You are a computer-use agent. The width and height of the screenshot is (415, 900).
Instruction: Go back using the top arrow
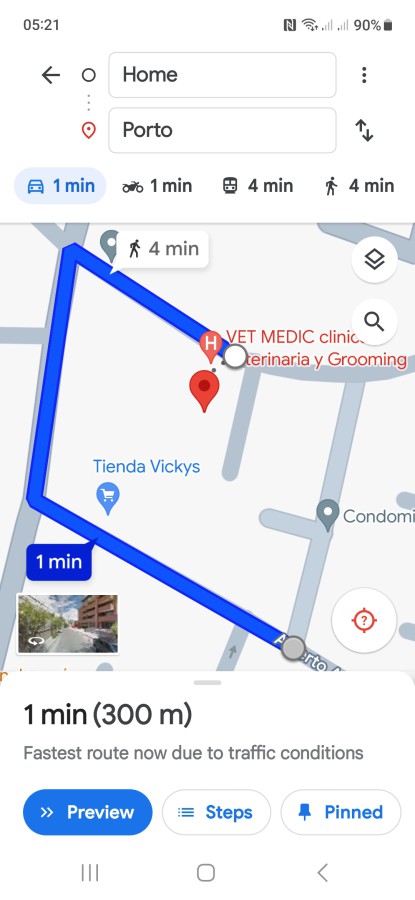(x=51, y=75)
